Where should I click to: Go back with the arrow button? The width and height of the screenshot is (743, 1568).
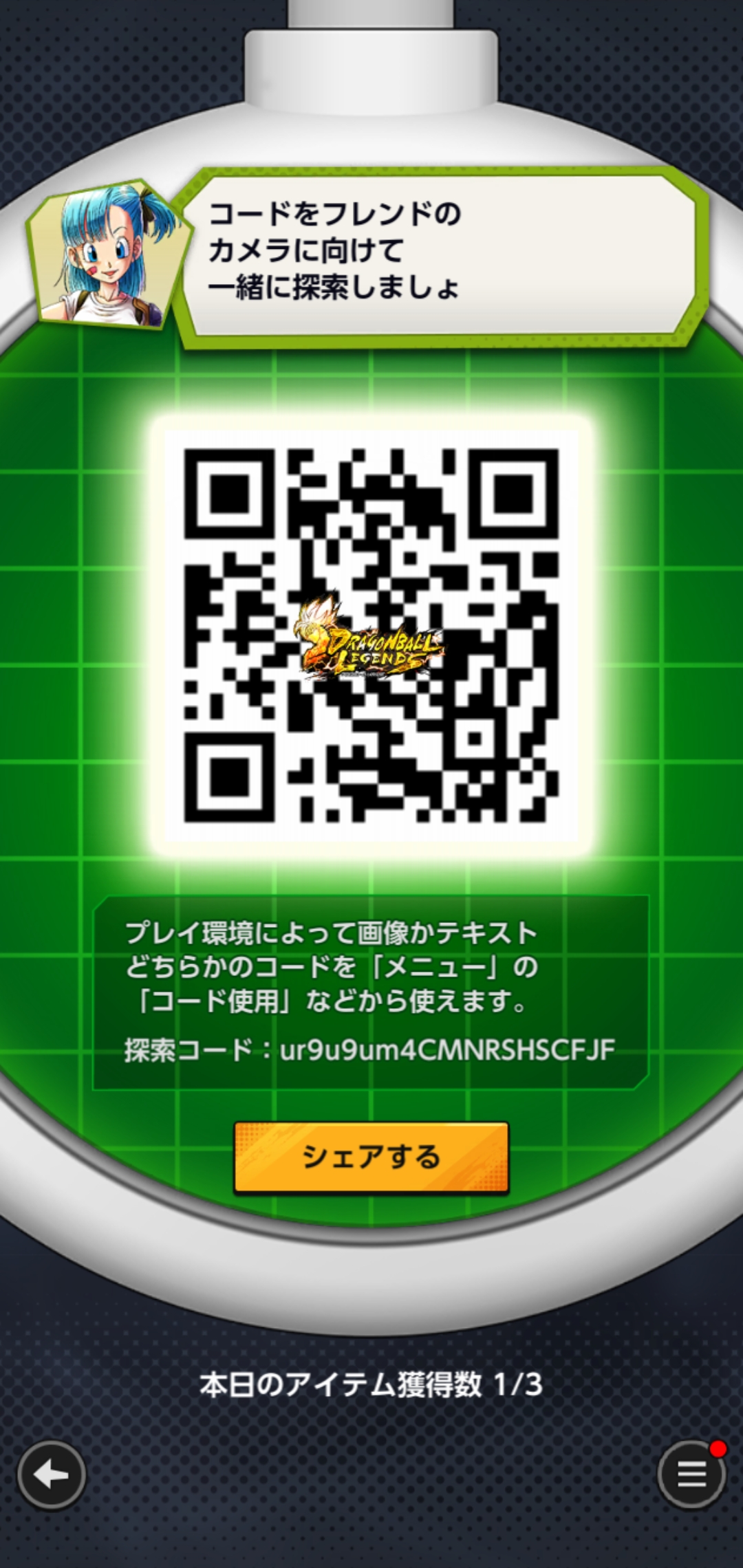pos(52,1474)
